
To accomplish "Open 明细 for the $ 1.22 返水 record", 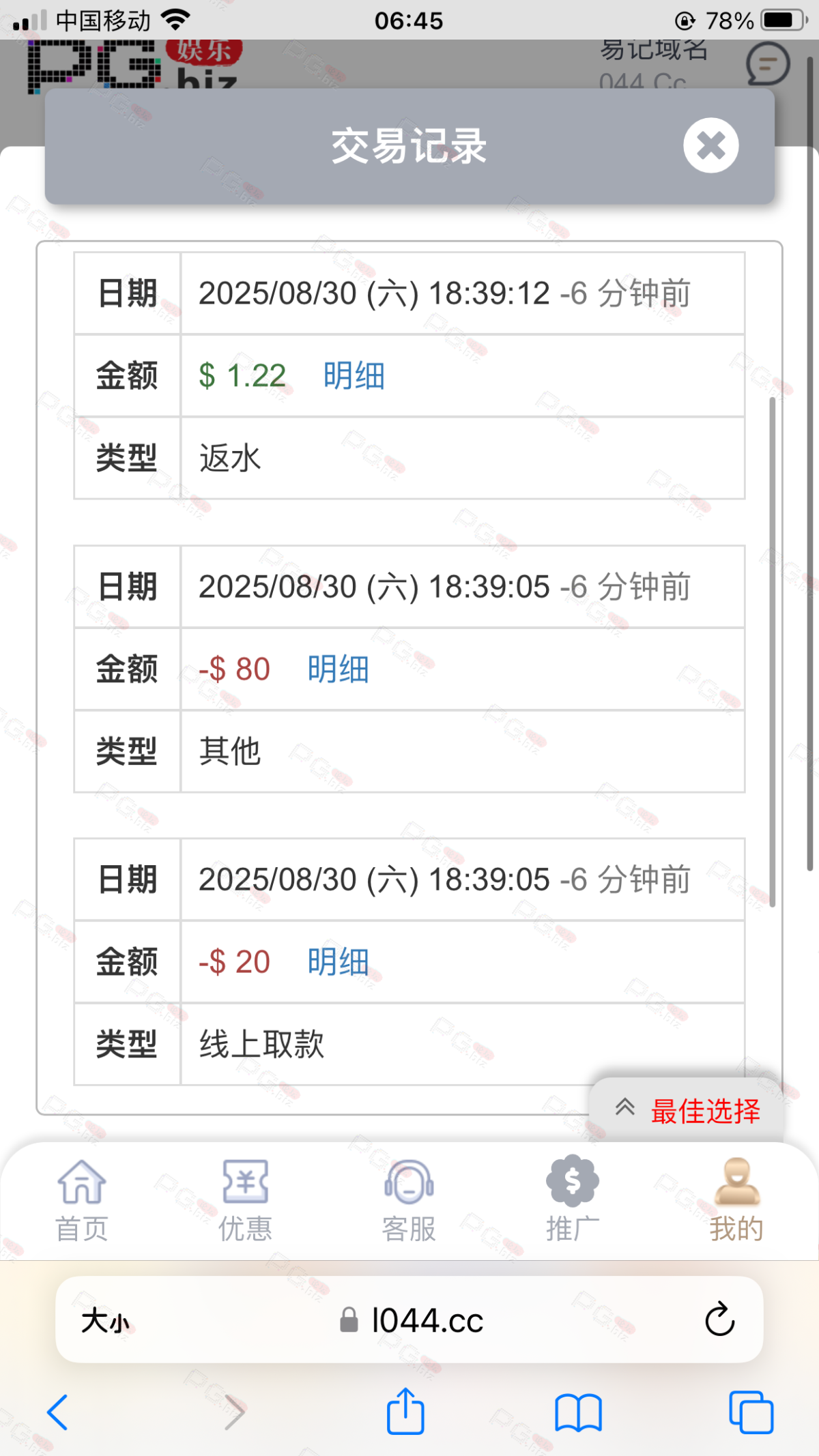I will pos(354,376).
